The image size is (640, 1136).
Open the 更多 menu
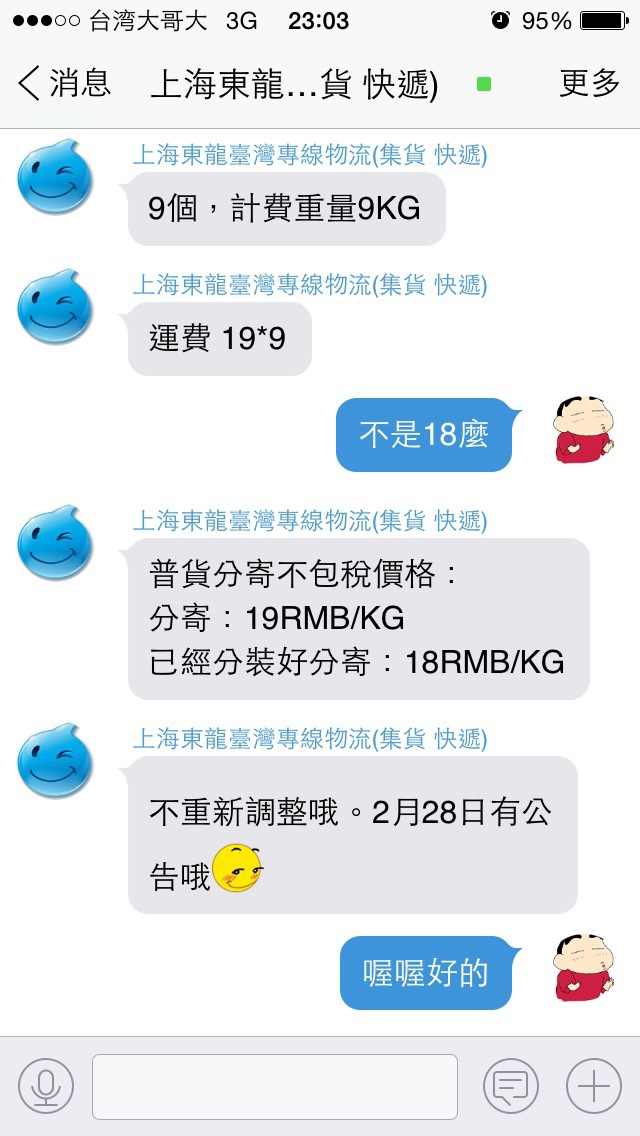pos(589,83)
